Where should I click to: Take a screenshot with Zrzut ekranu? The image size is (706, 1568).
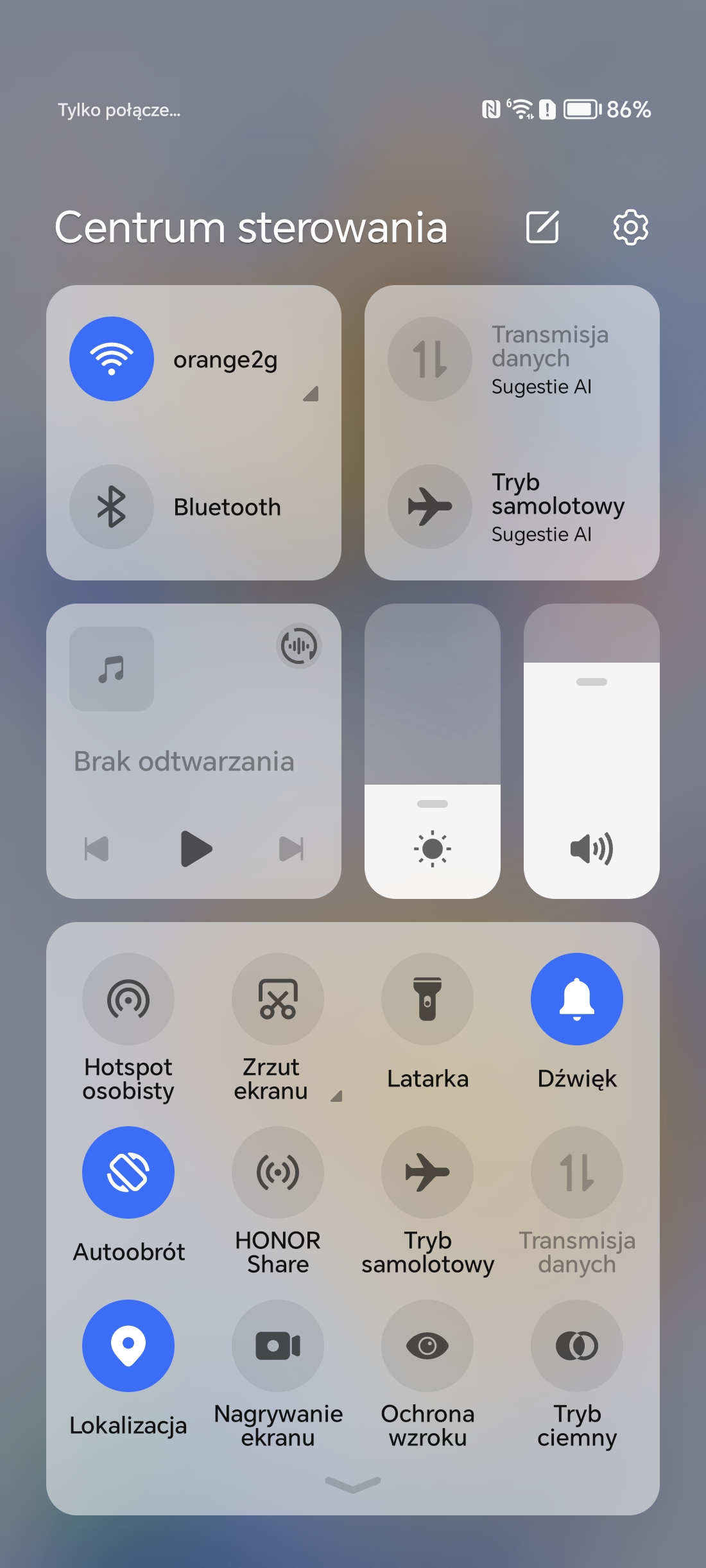(278, 999)
